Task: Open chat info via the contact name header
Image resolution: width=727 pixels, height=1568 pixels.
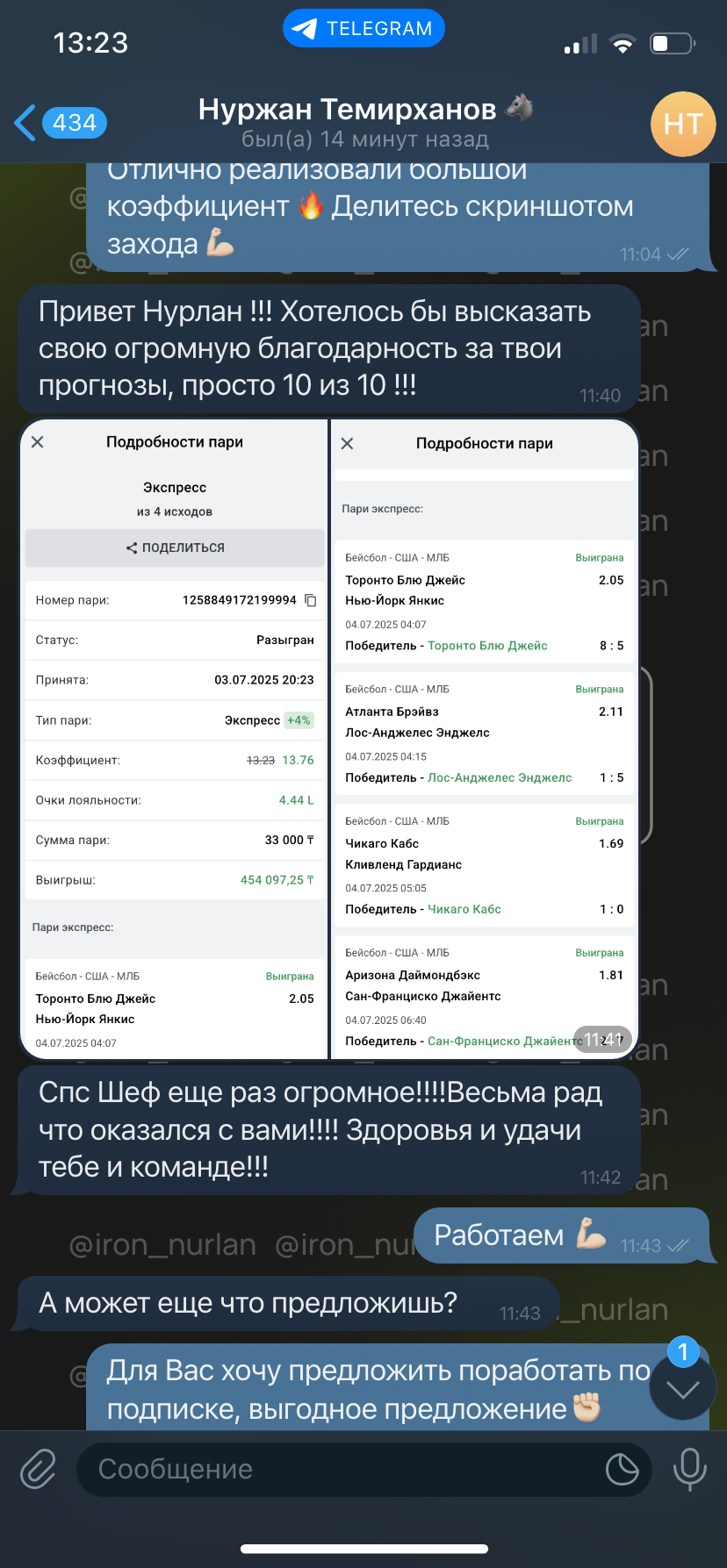Action: 365,122
